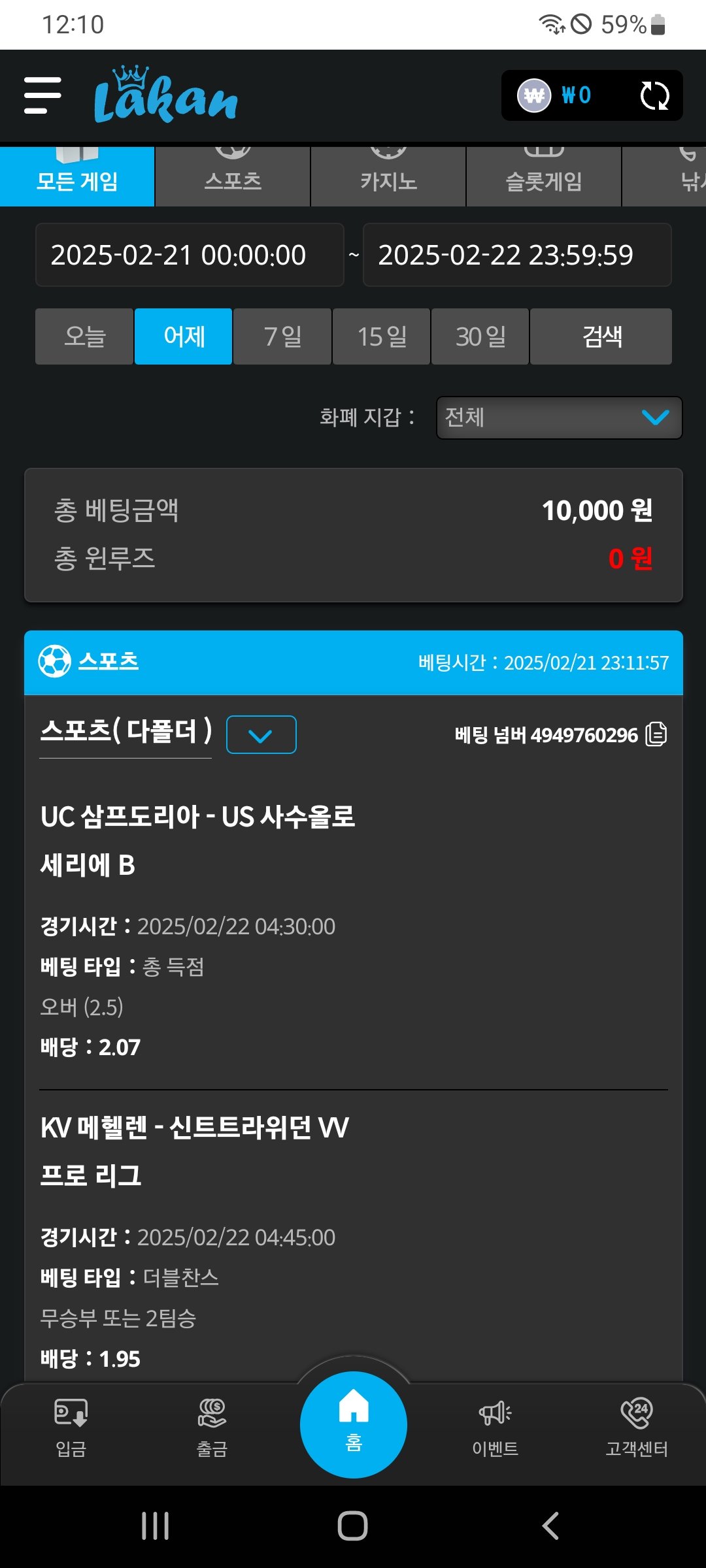
Task: Filter by 오늘
Action: pyautogui.click(x=84, y=336)
